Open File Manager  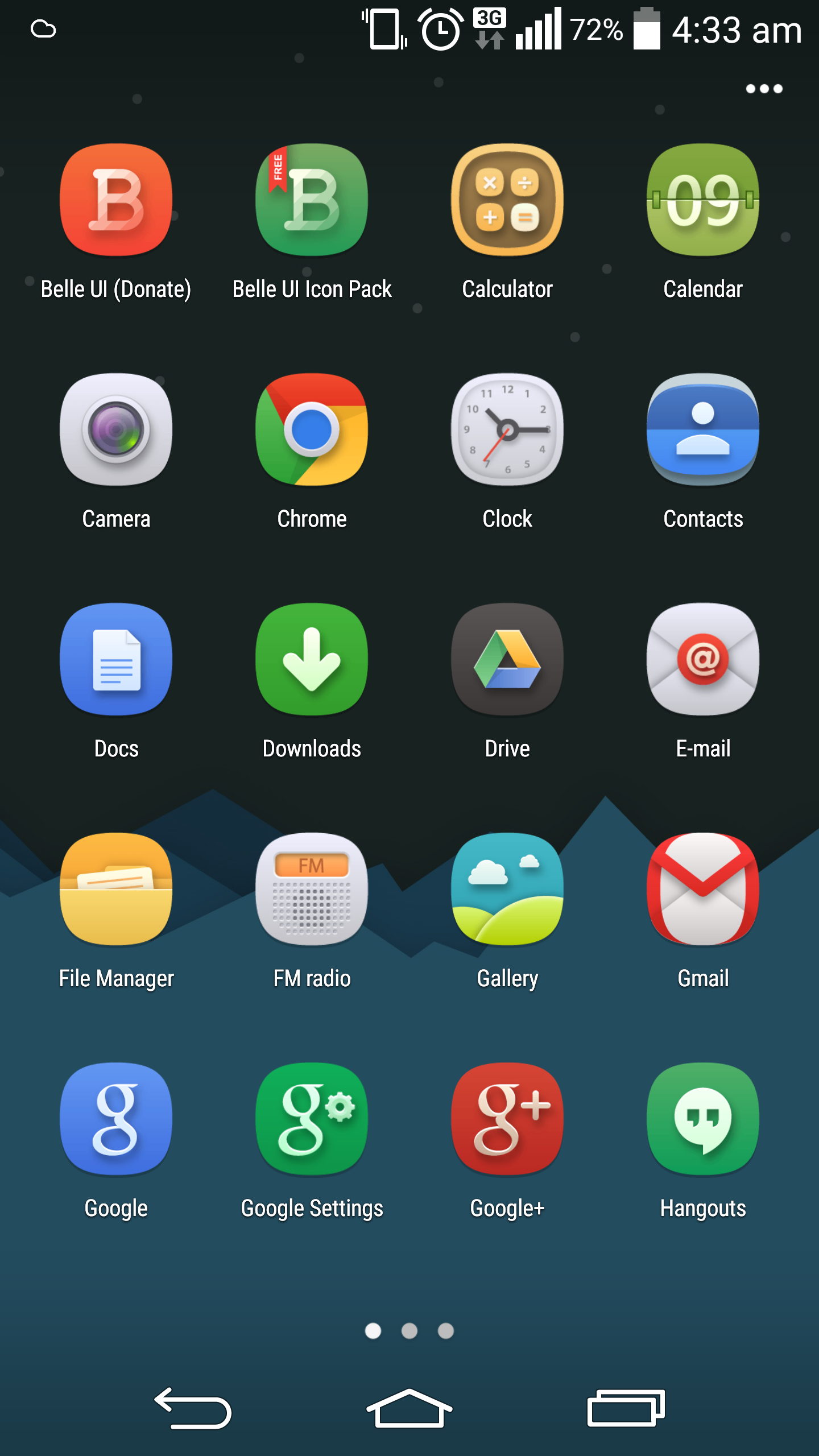[116, 890]
